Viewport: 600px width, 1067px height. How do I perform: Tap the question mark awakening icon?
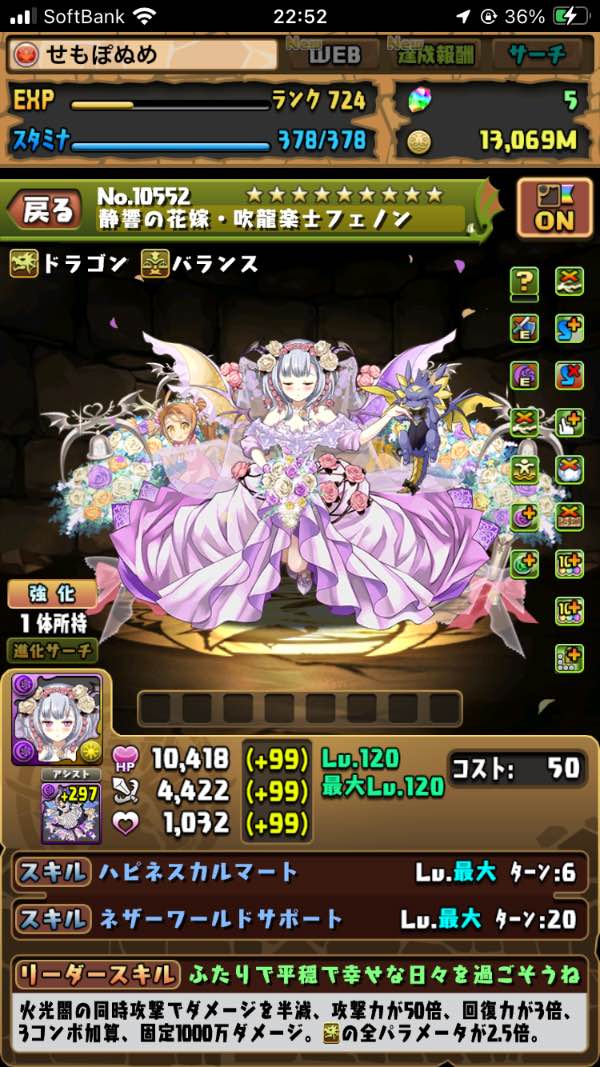524,280
